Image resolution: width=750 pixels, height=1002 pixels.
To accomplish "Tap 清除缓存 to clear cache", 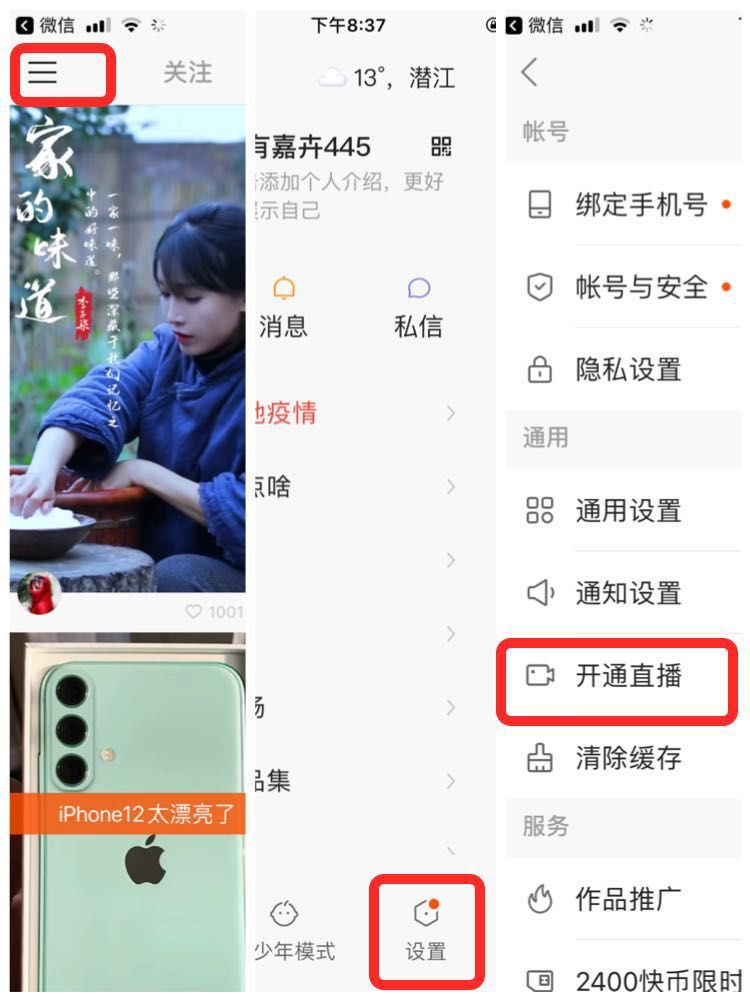I will pos(627,758).
